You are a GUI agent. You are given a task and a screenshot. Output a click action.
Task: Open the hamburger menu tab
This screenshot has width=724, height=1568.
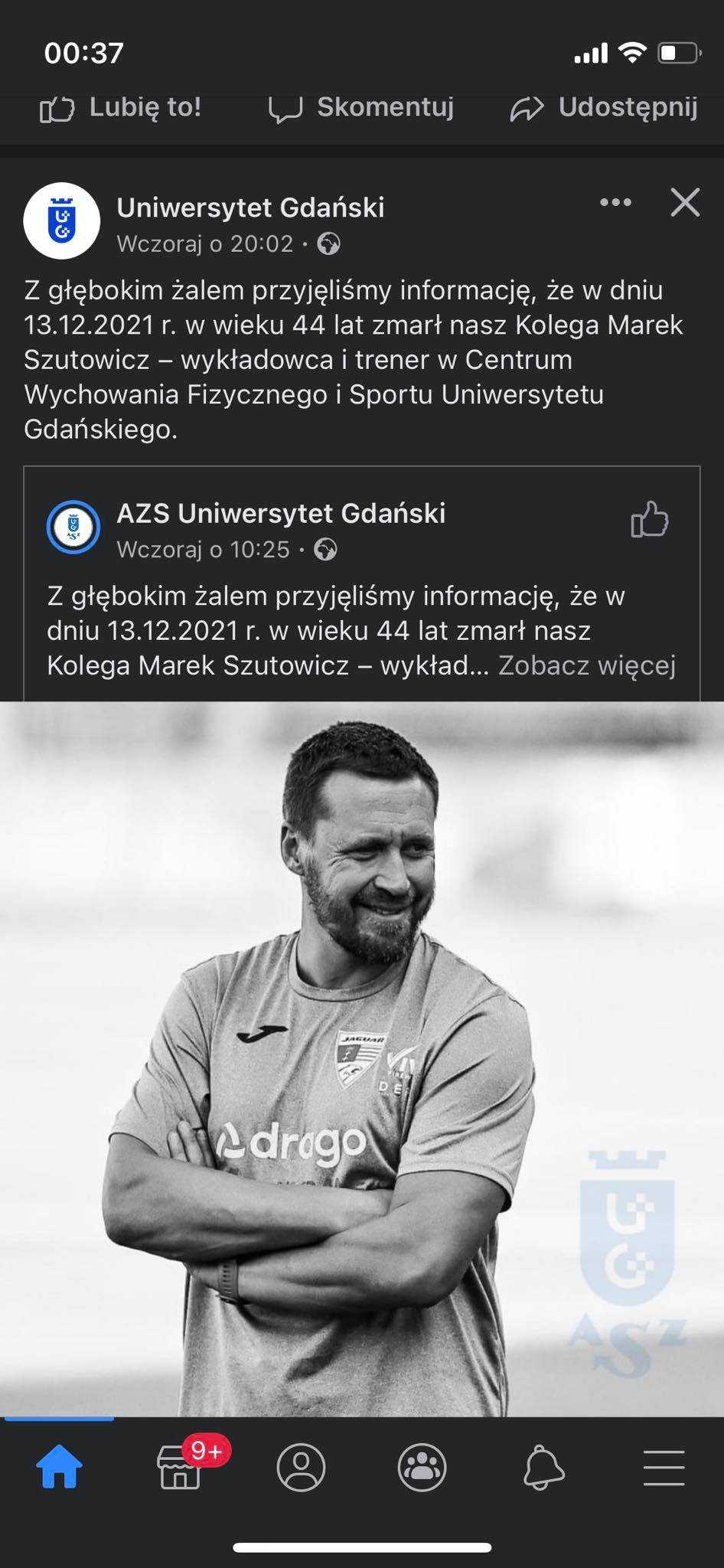[x=664, y=1468]
